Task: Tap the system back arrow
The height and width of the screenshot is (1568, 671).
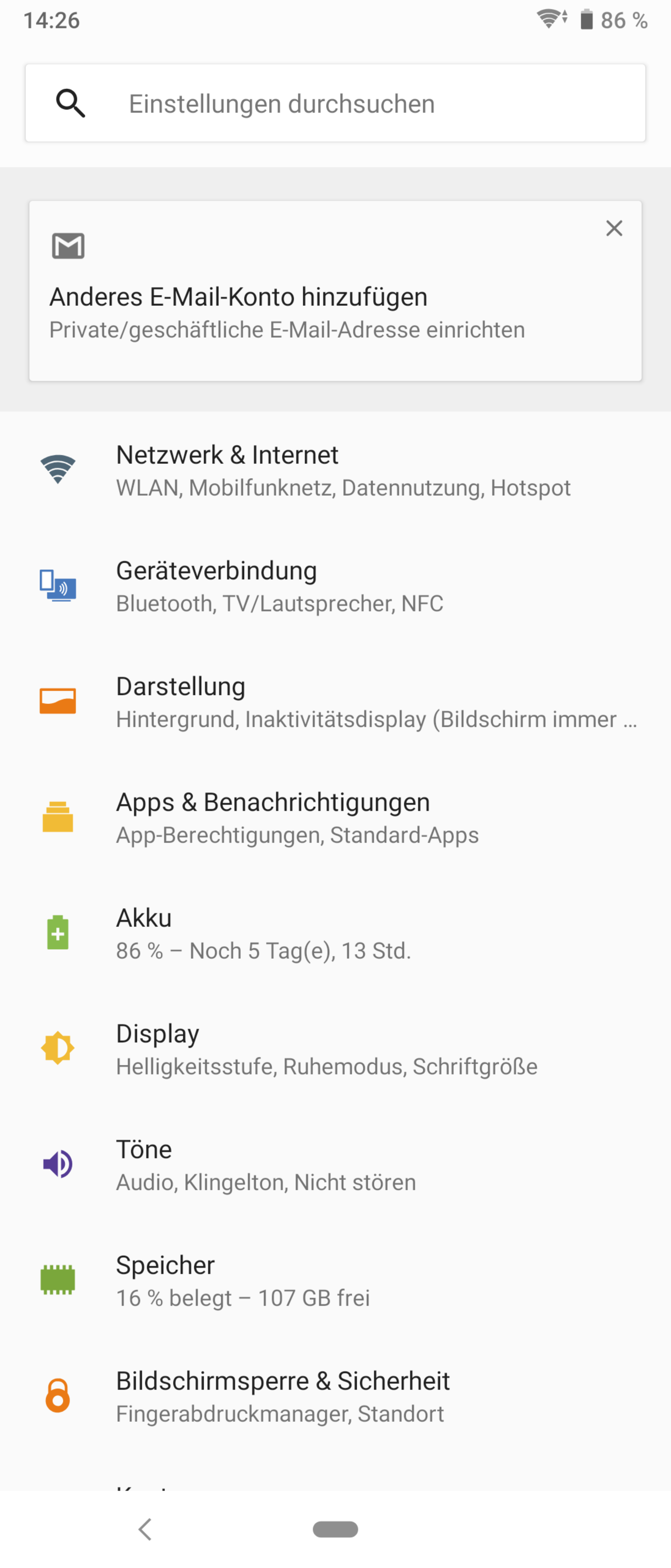Action: 145,1528
